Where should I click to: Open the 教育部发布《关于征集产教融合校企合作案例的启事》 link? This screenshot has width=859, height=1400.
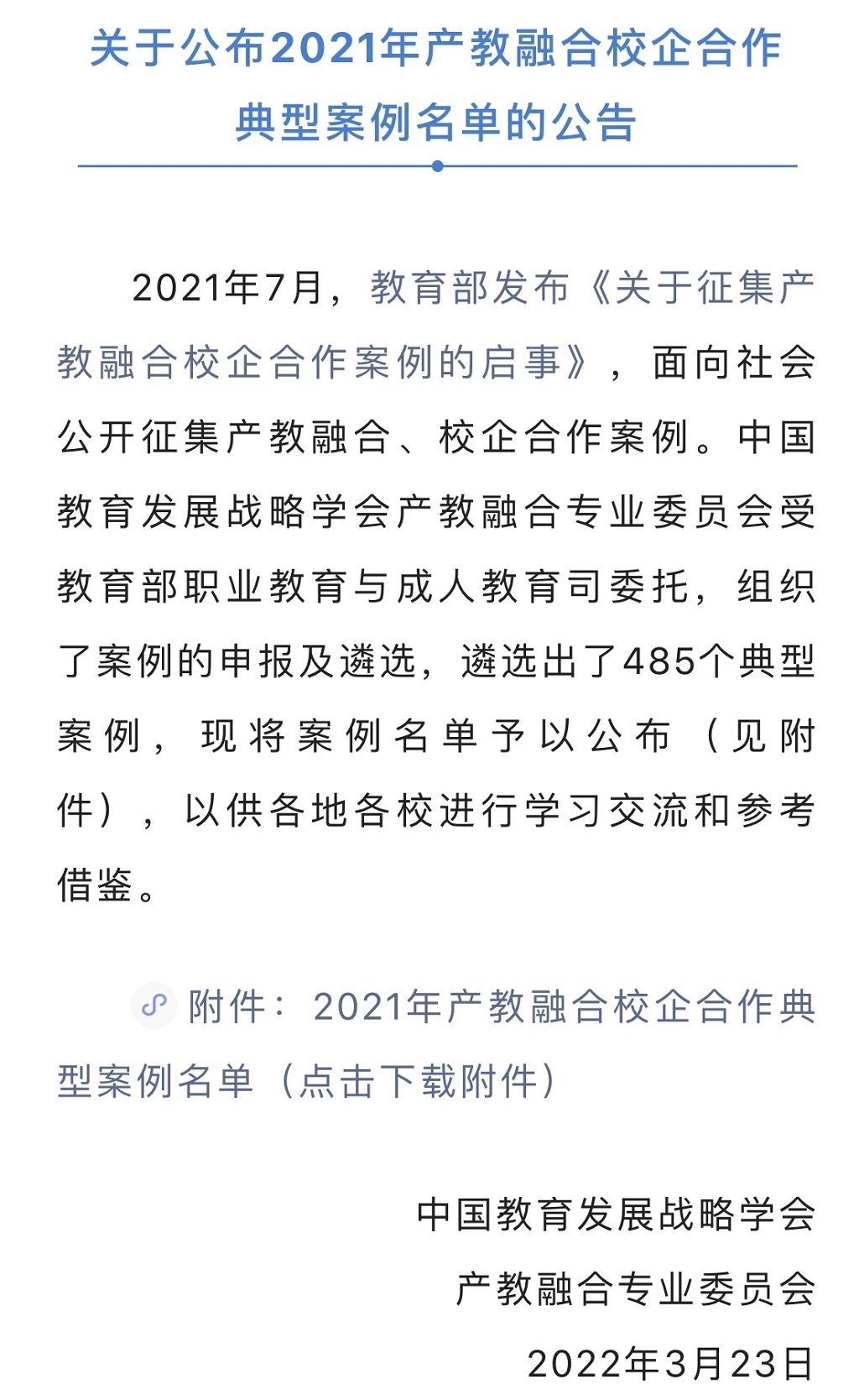[x=323, y=363]
